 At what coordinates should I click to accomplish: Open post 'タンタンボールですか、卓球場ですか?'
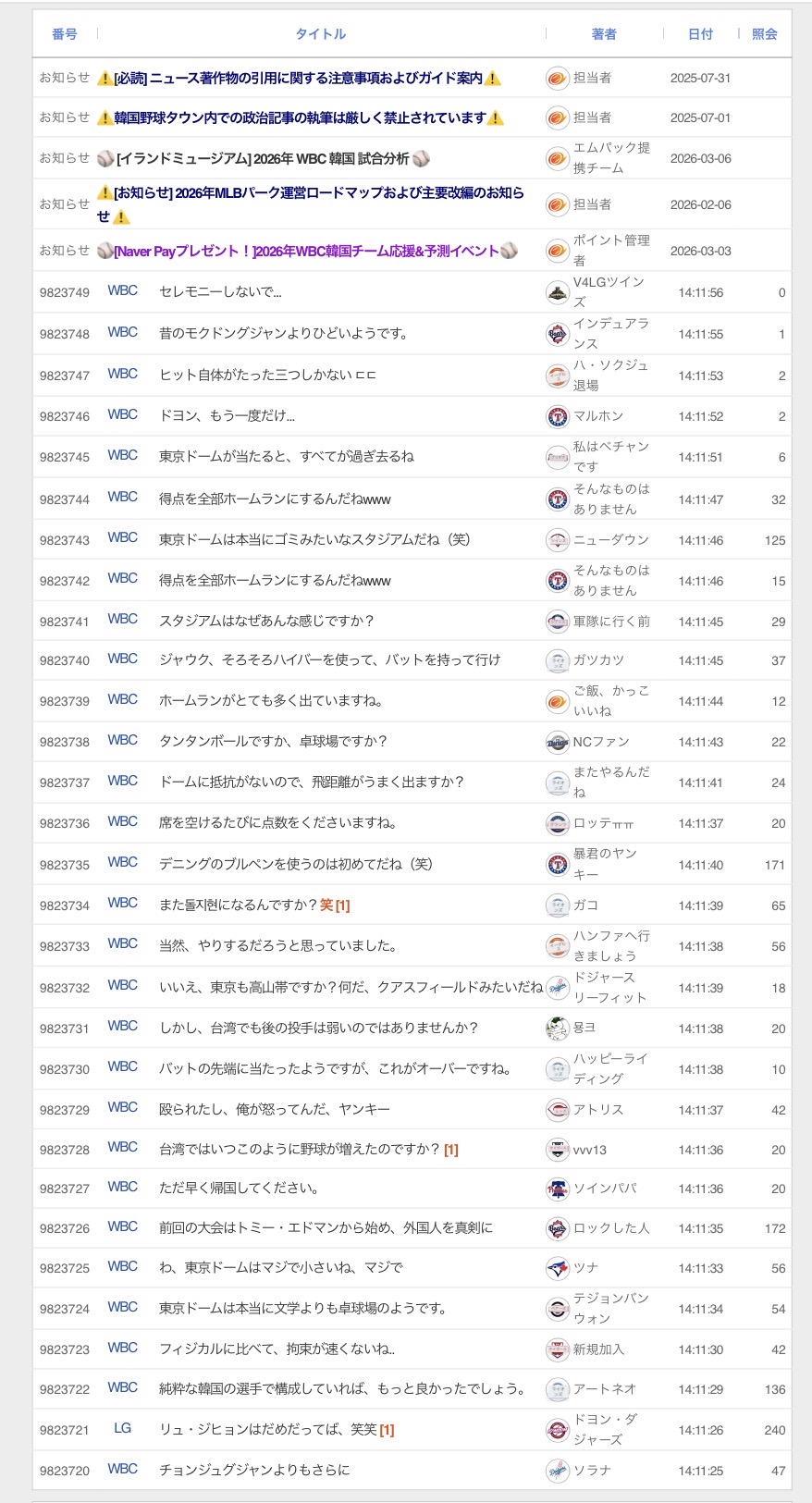coord(273,742)
